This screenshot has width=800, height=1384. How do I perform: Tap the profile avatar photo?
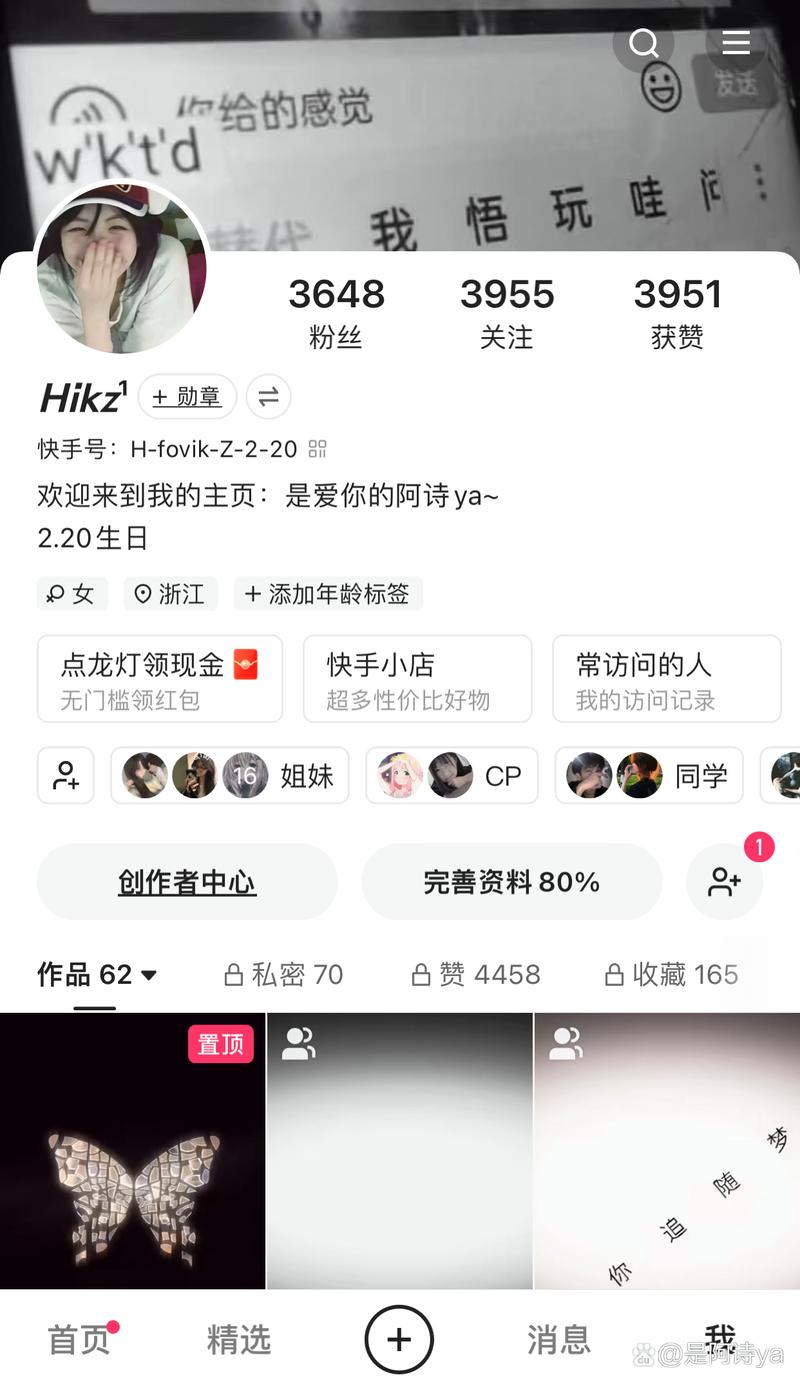click(121, 269)
